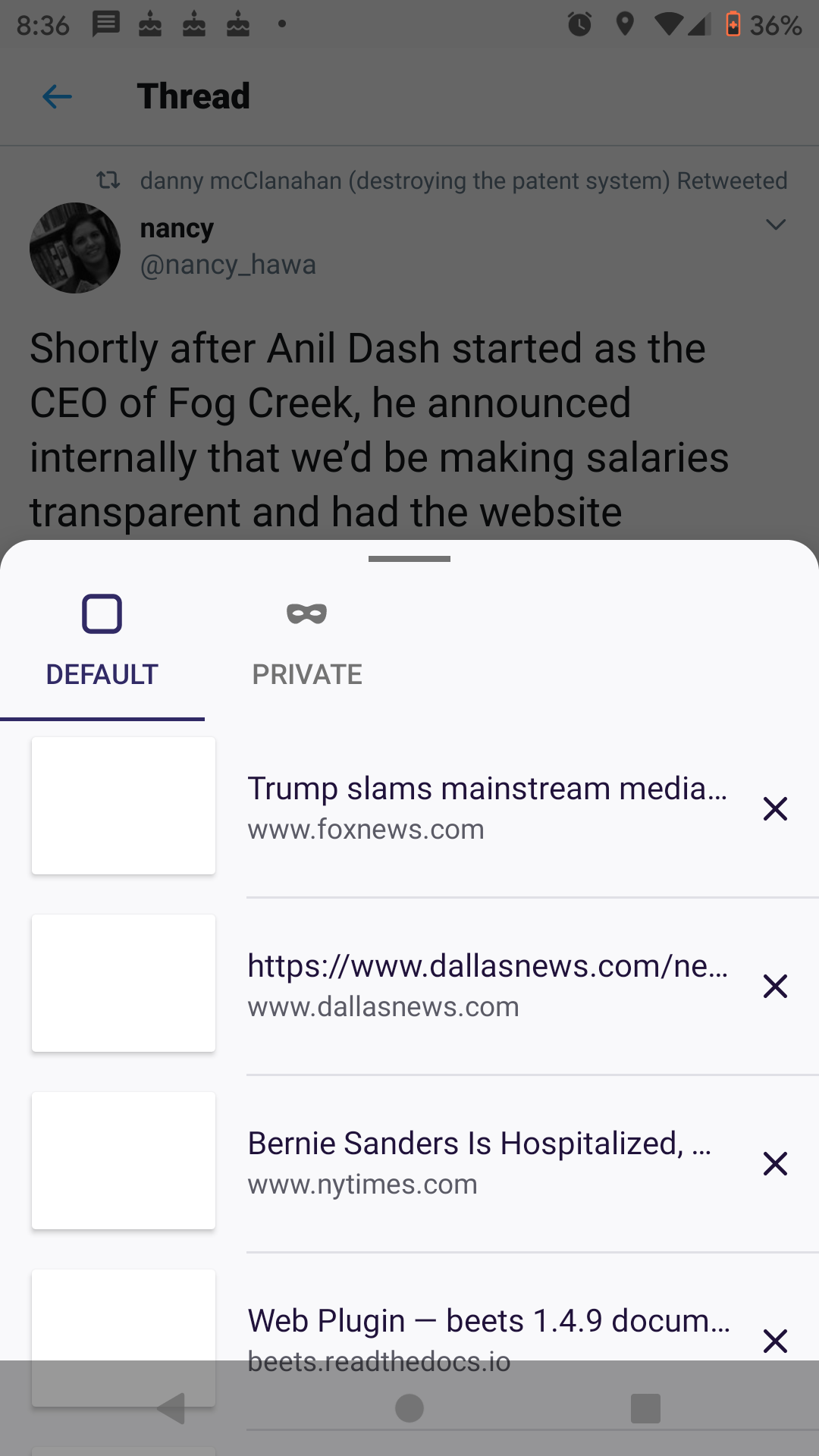This screenshot has height=1456, width=819.
Task: Close the foxnews.com tab
Action: pyautogui.click(x=775, y=808)
